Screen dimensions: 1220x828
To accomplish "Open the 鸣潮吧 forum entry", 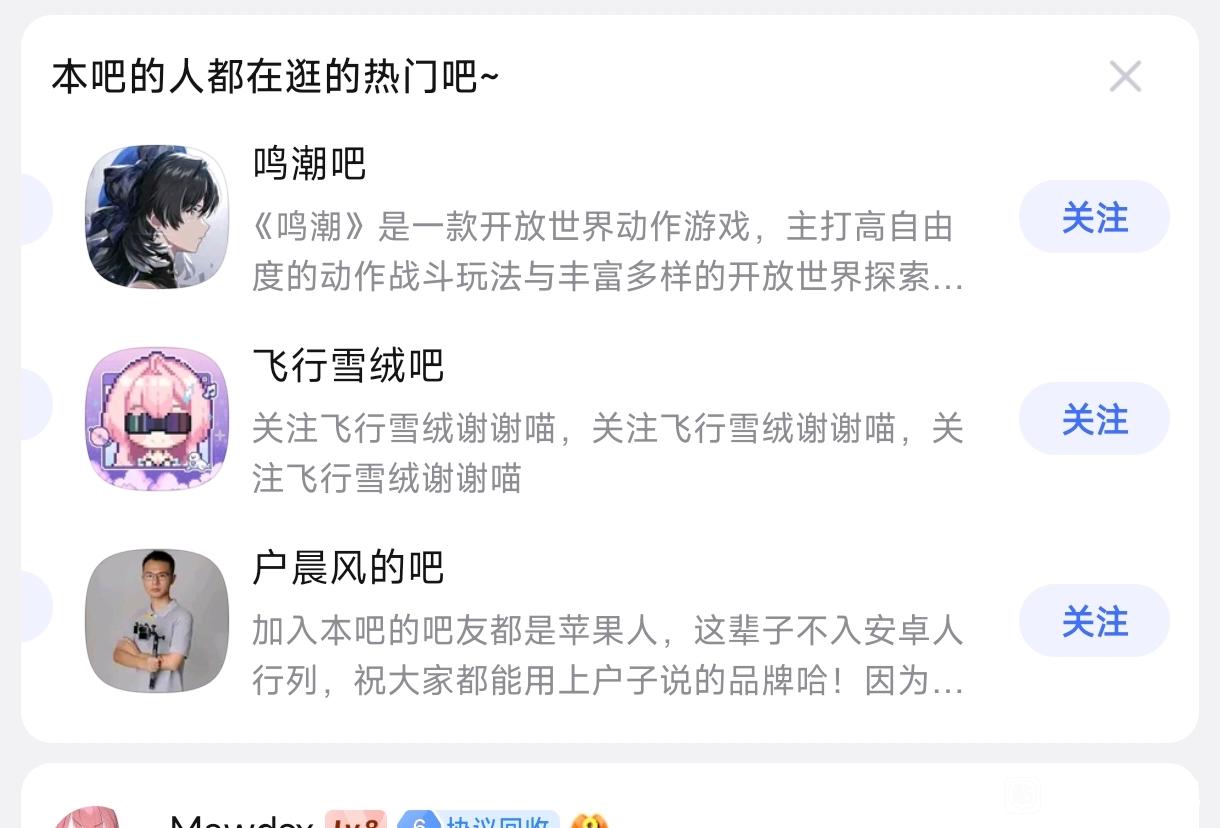I will (x=310, y=163).
